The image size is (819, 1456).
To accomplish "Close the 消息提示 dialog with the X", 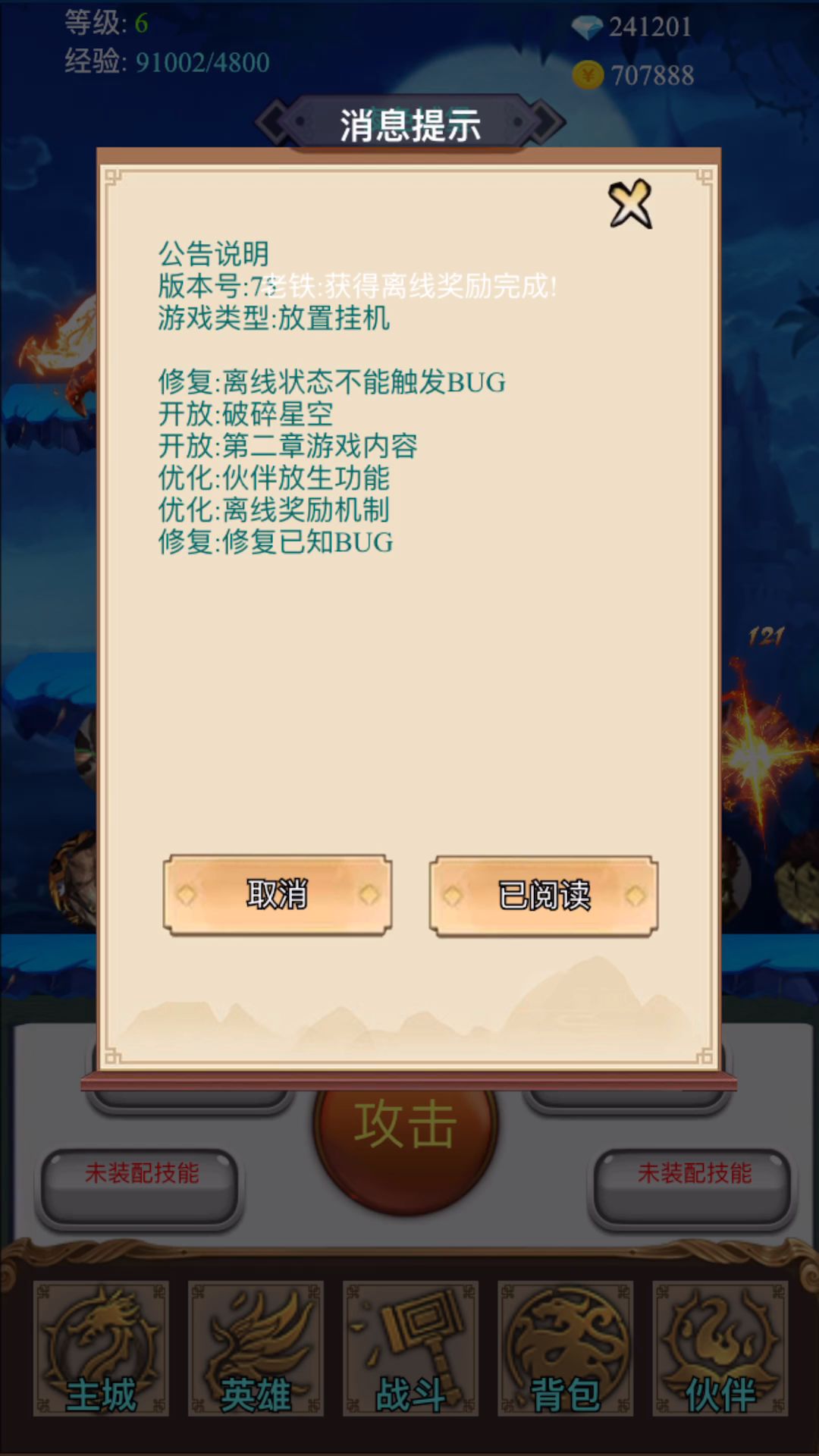I will pos(629,203).
